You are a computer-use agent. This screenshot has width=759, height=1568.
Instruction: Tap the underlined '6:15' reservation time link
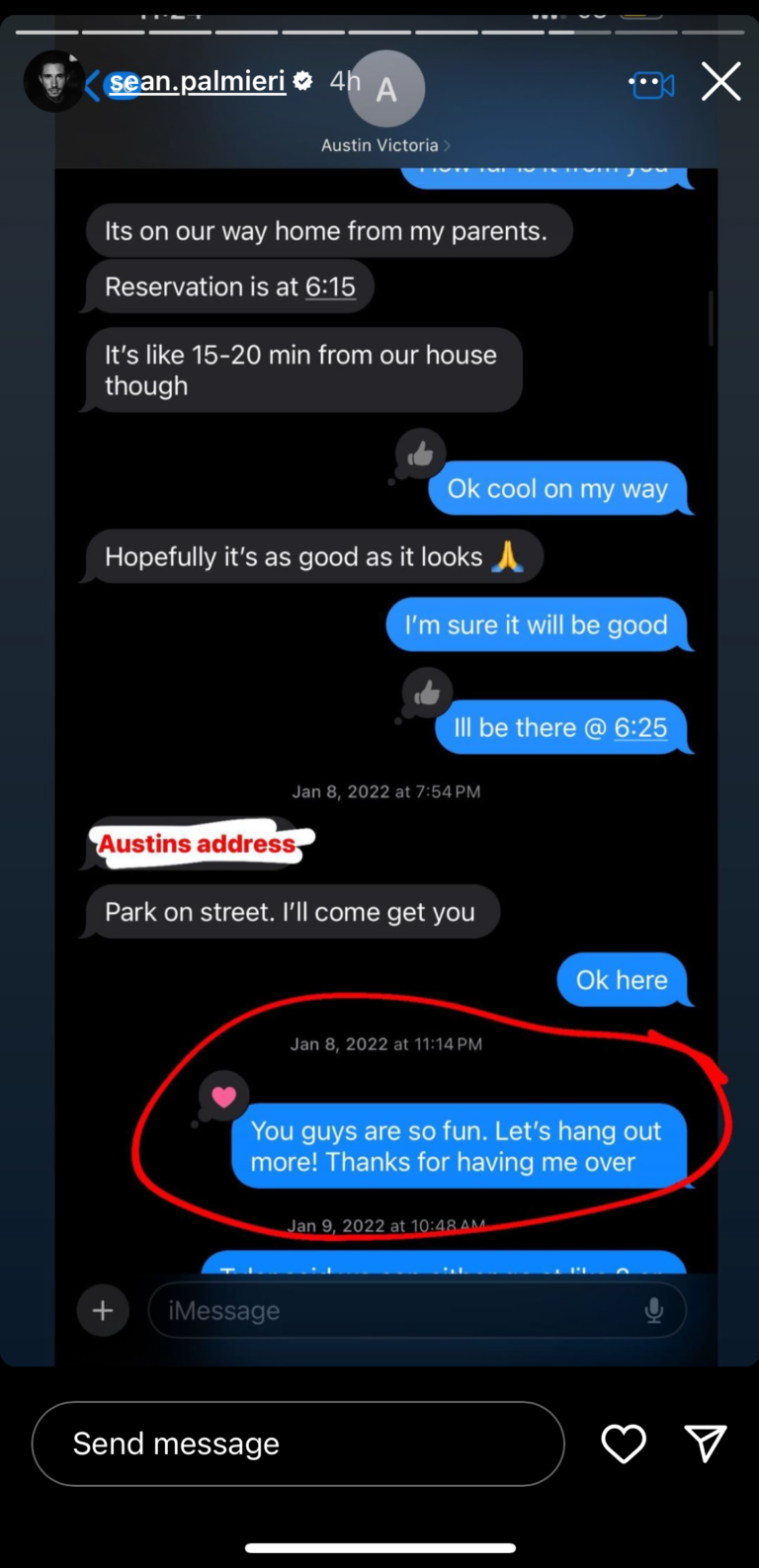click(x=330, y=288)
